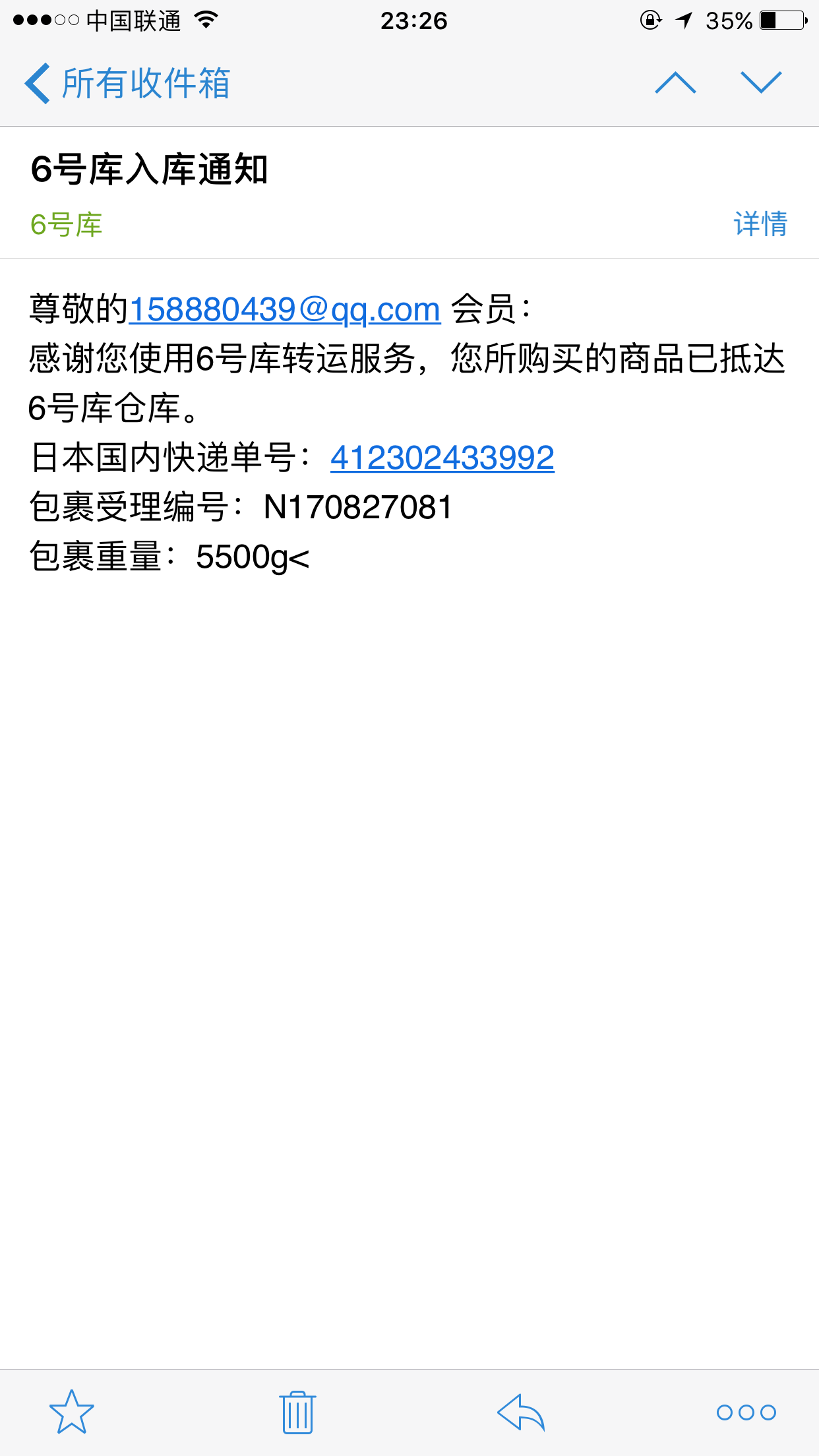
Task: Tap the sender name 6号库
Action: [67, 225]
